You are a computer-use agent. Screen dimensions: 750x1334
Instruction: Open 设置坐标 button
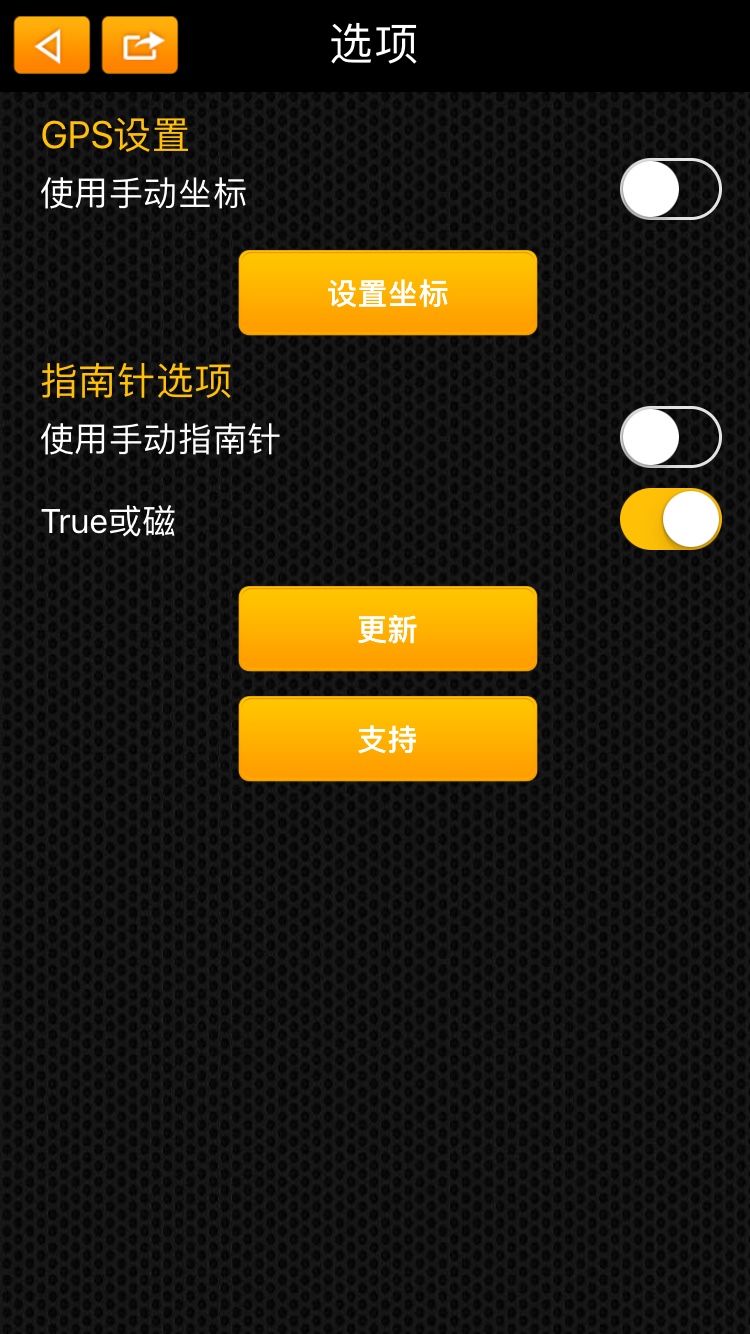[388, 293]
